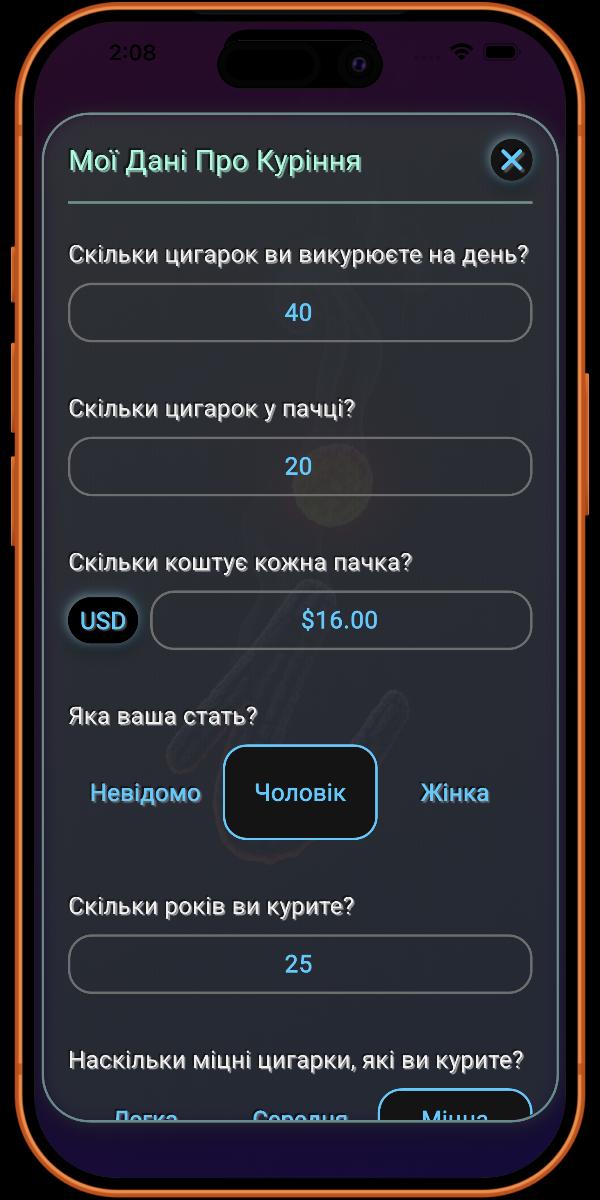600x1200 pixels.
Task: Edit cigarettes smoked per day field
Action: click(299, 313)
